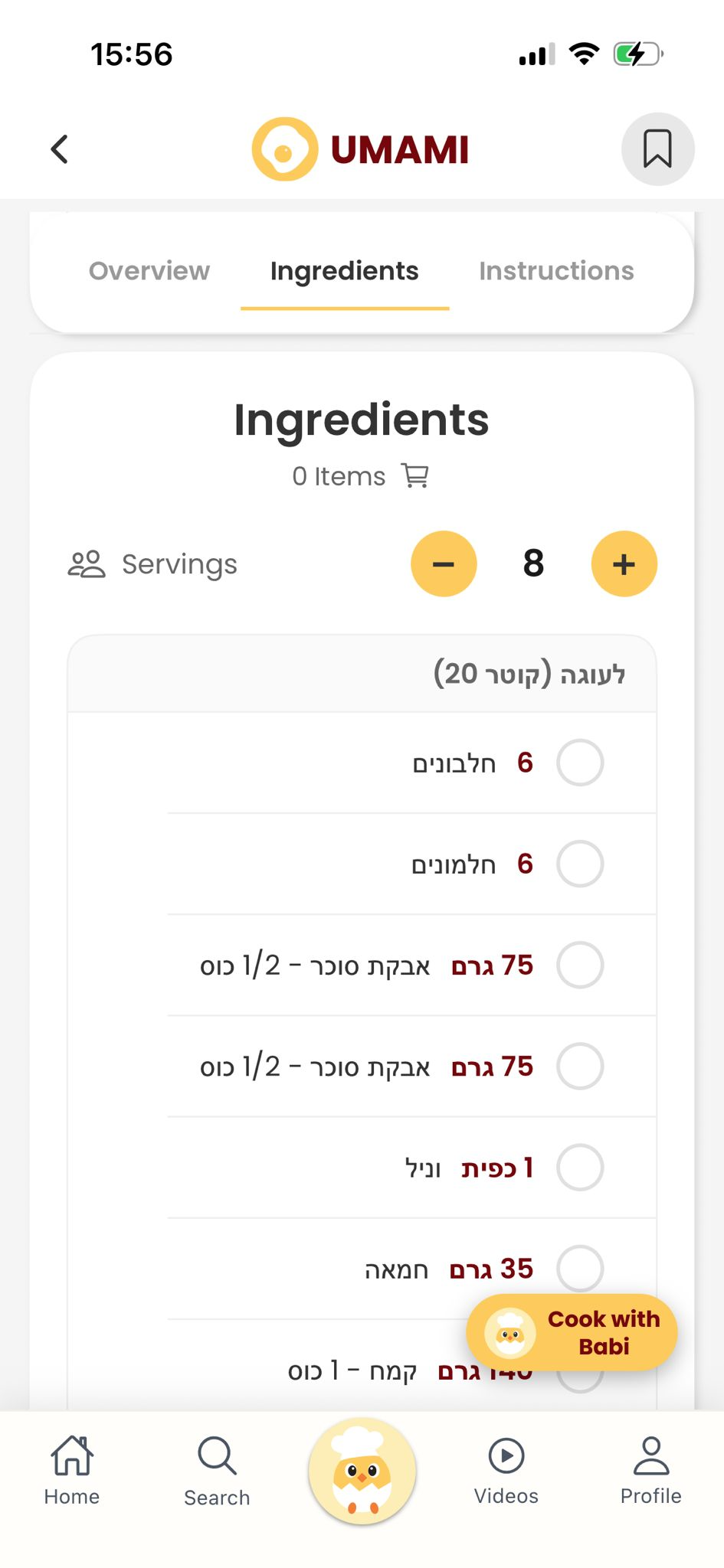The width and height of the screenshot is (724, 1568).
Task: Start Cook with Babi
Action: [572, 1333]
